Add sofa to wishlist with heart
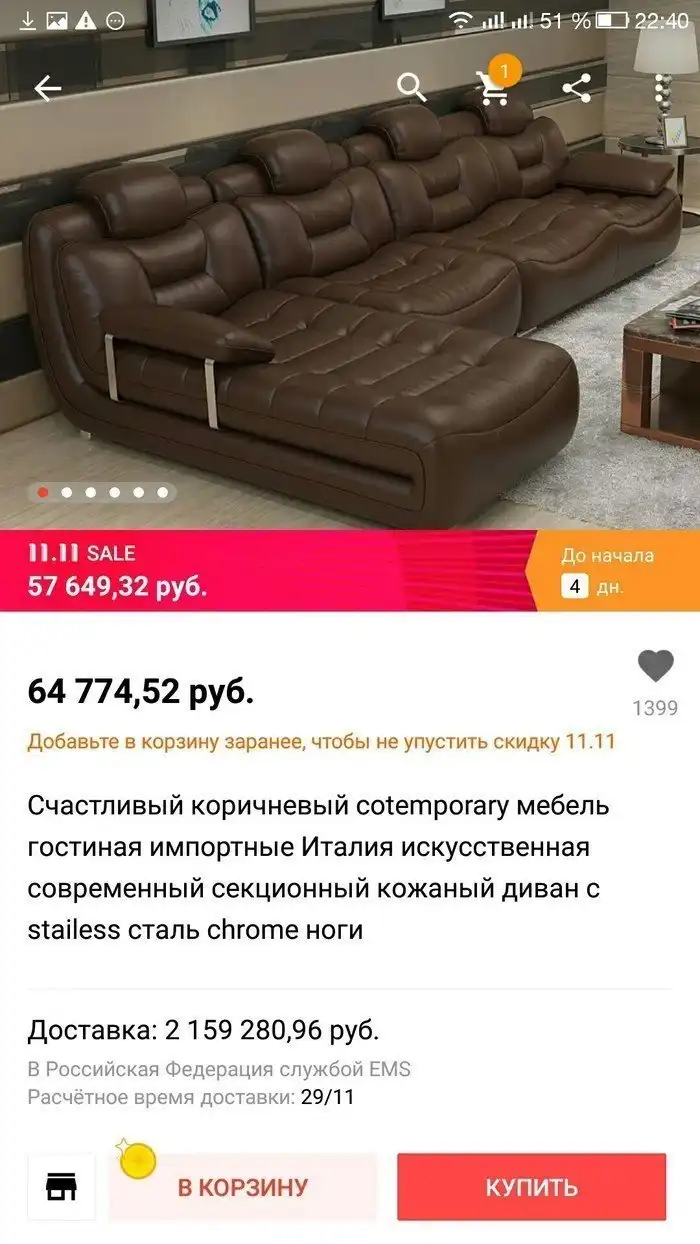Image resolution: width=700 pixels, height=1244 pixels. [x=655, y=666]
